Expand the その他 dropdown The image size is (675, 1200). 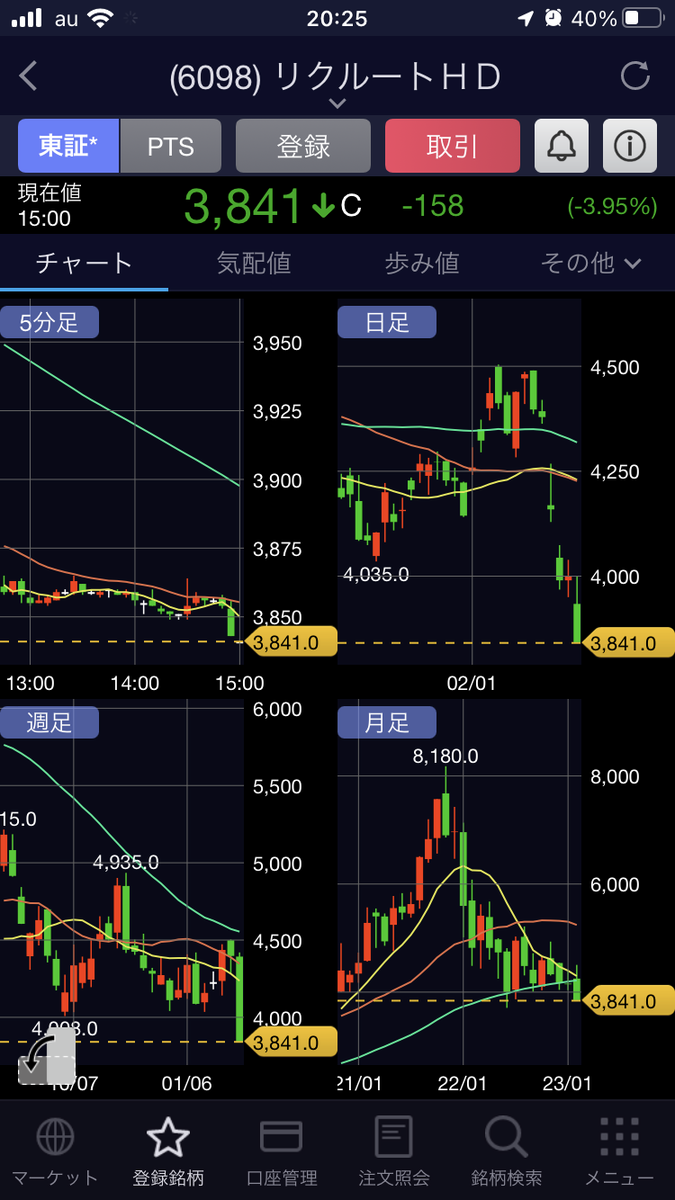tap(591, 263)
